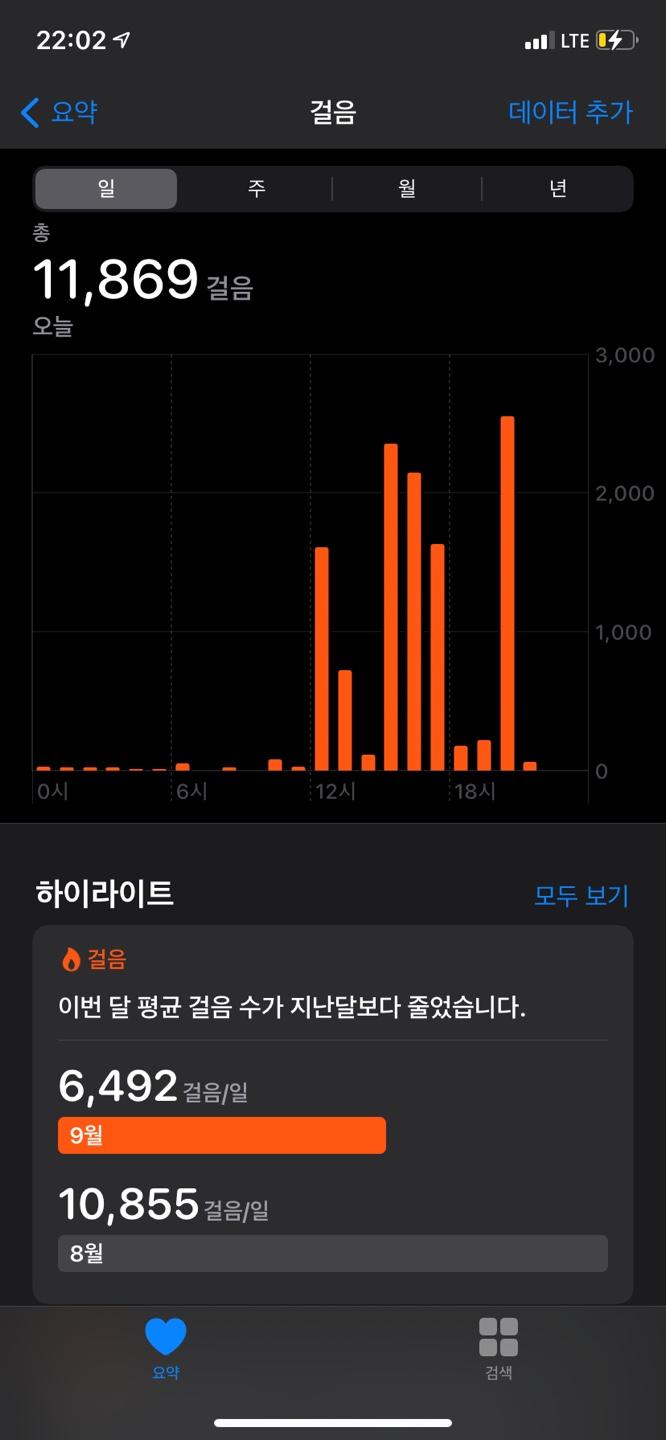The image size is (666, 1440).
Task: Select the 일 segment
Action: tap(106, 189)
